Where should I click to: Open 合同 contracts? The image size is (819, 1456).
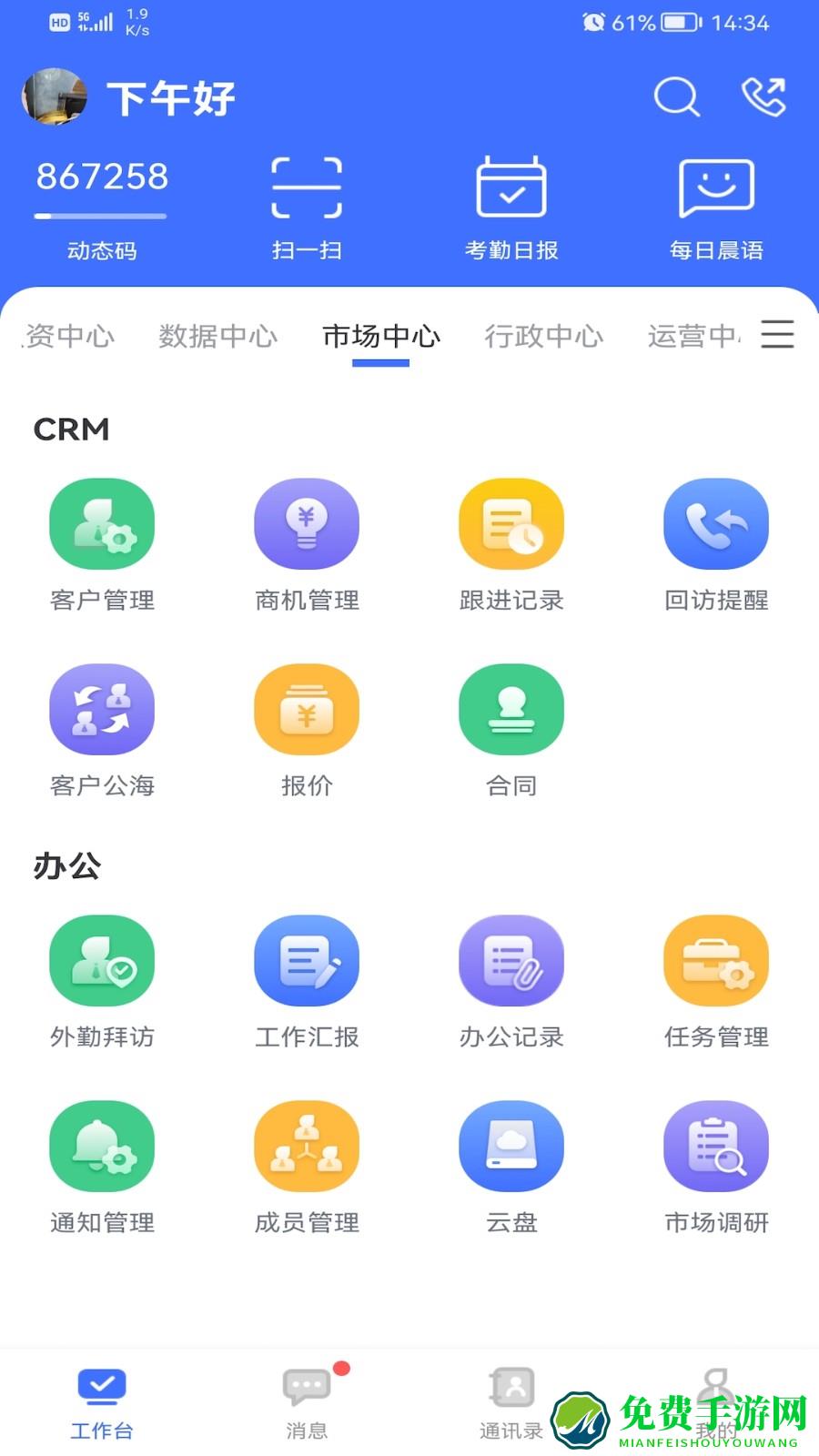pyautogui.click(x=511, y=731)
